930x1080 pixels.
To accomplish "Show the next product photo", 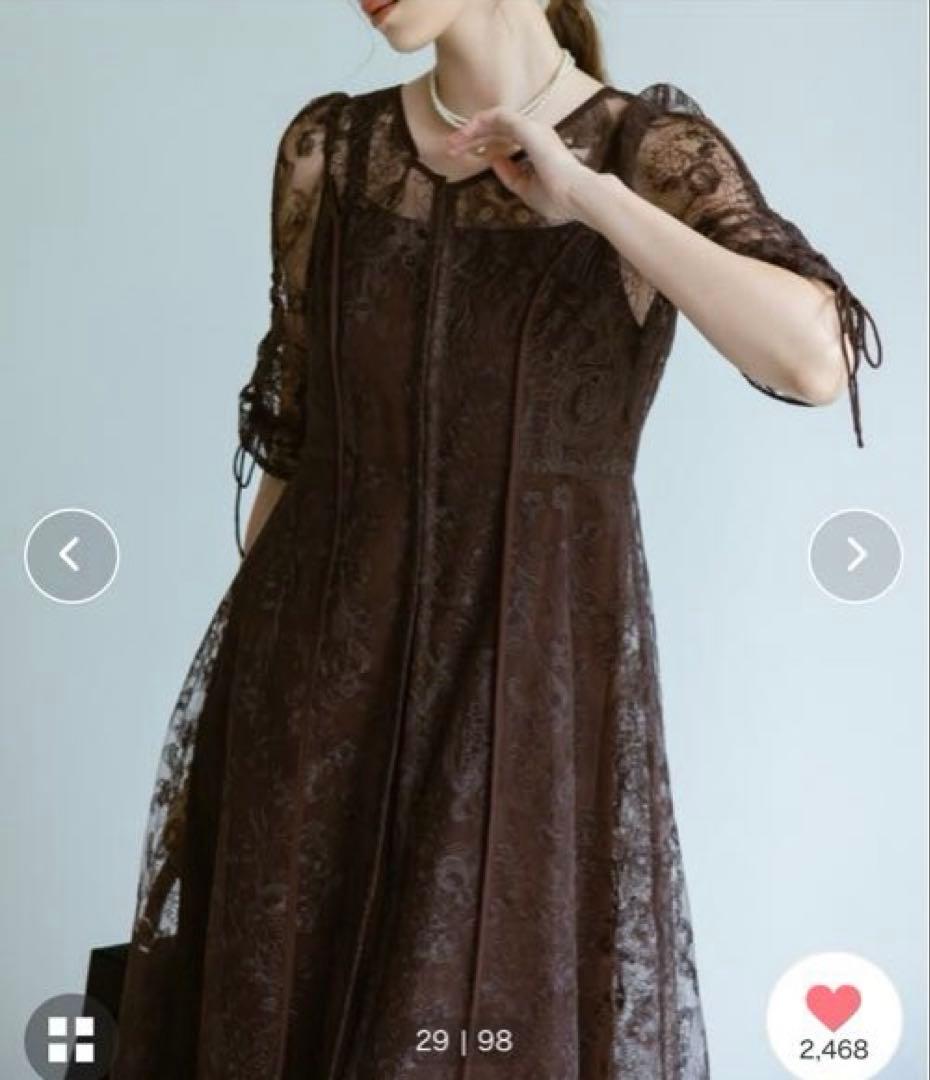I will click(x=855, y=555).
